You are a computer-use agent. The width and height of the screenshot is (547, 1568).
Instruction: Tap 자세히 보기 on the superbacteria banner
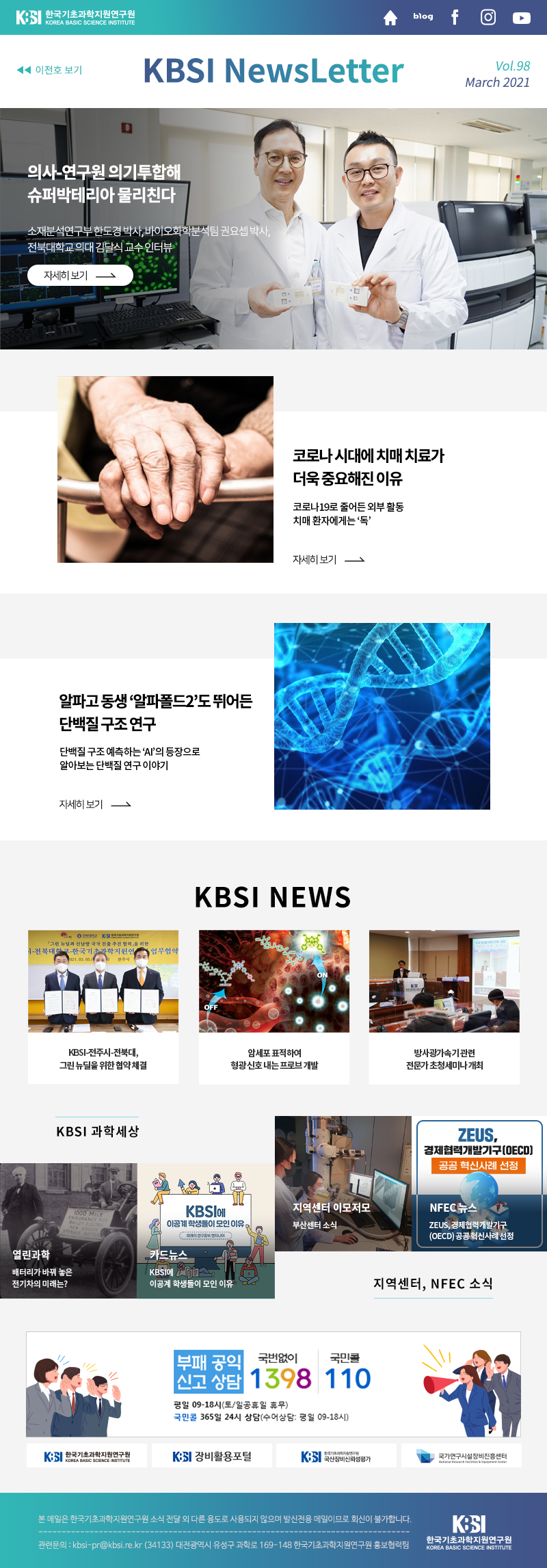click(80, 275)
